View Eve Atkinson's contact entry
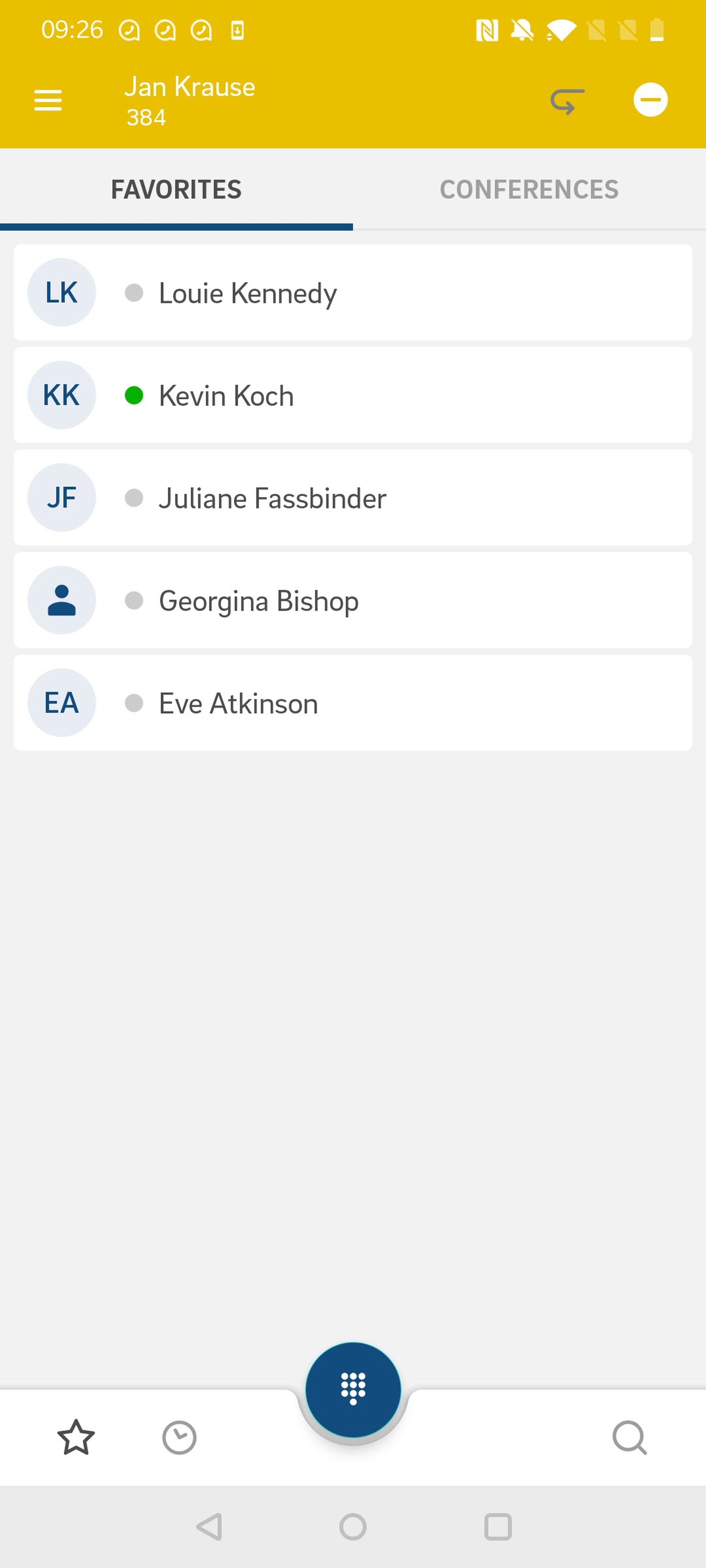This screenshot has height=1568, width=706. [x=352, y=703]
